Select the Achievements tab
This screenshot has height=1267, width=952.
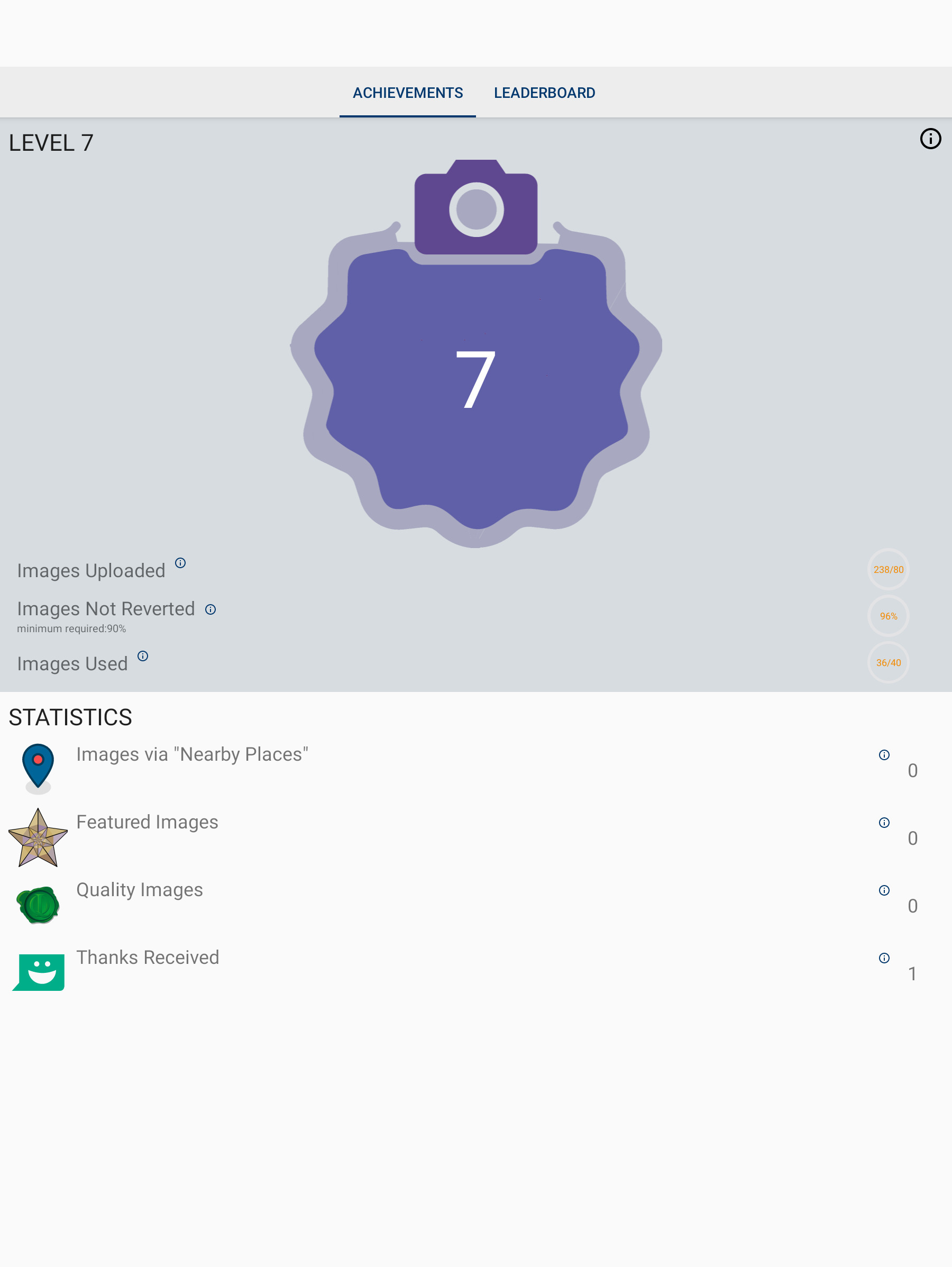click(407, 93)
